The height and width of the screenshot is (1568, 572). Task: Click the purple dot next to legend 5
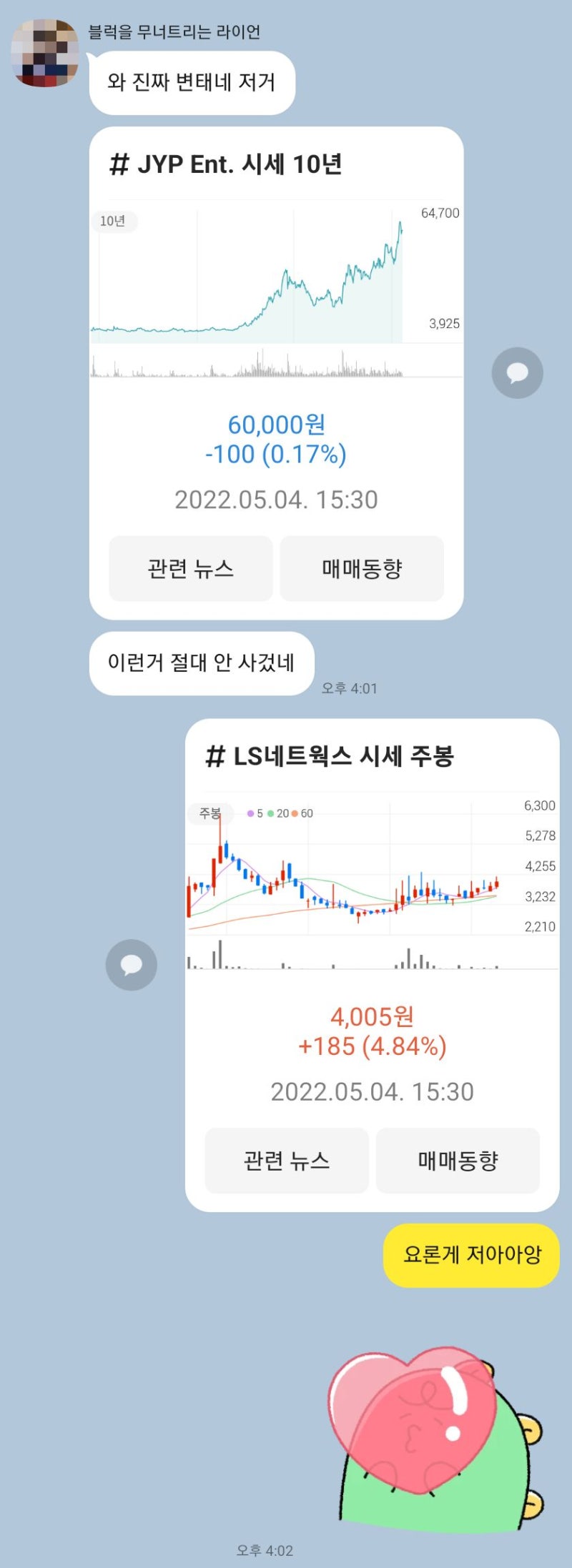[x=250, y=813]
